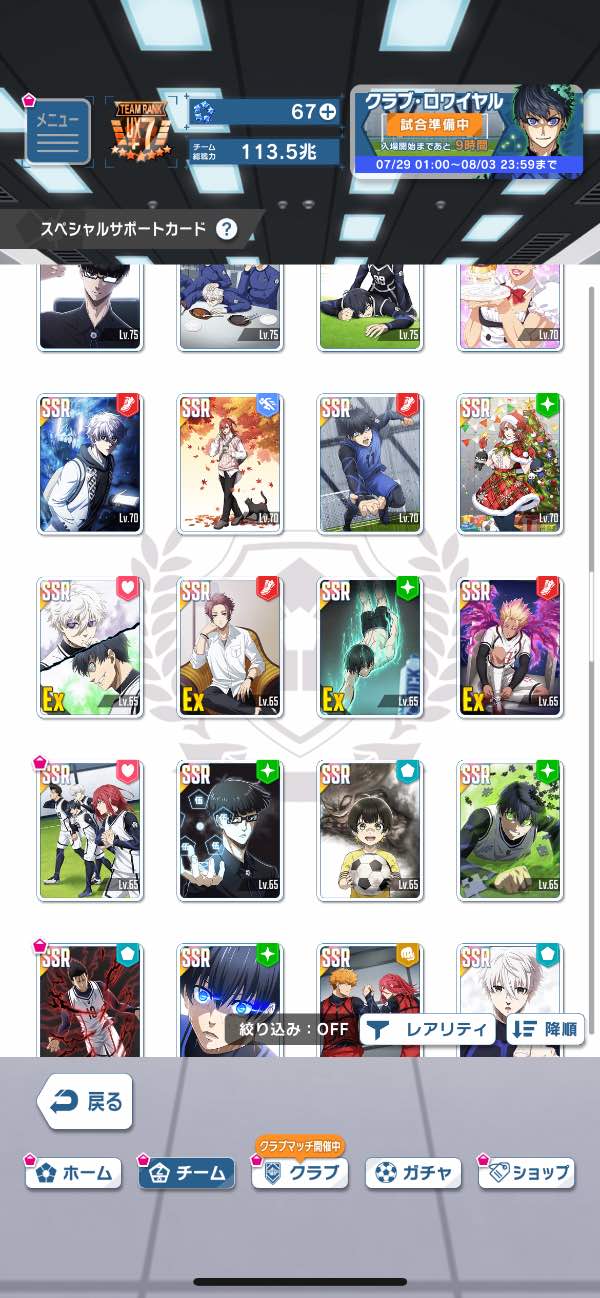The height and width of the screenshot is (1298, 600).
Task: Open the Ex card with heart icon
Action: pos(90,647)
